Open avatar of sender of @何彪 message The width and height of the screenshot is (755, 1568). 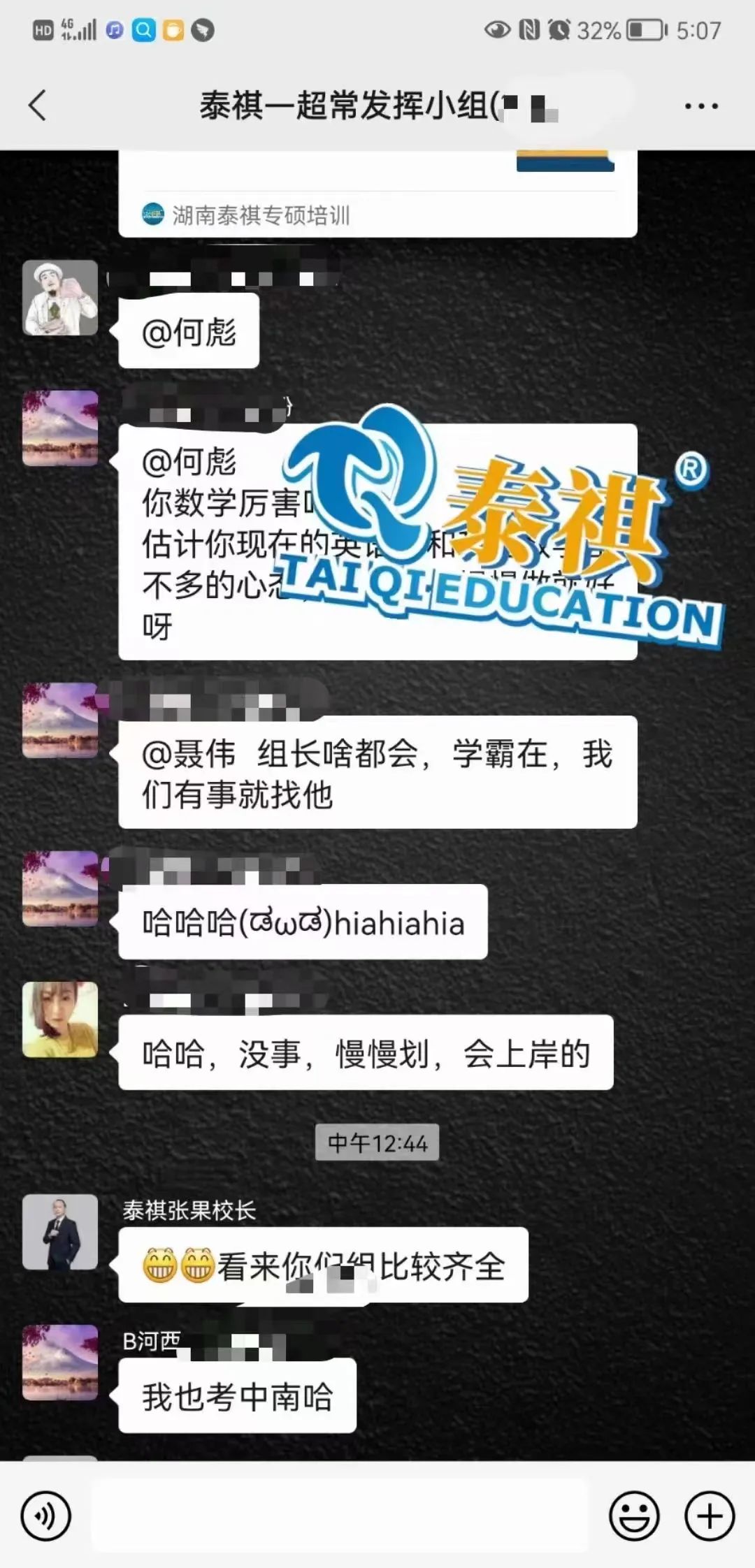pyautogui.click(x=60, y=298)
